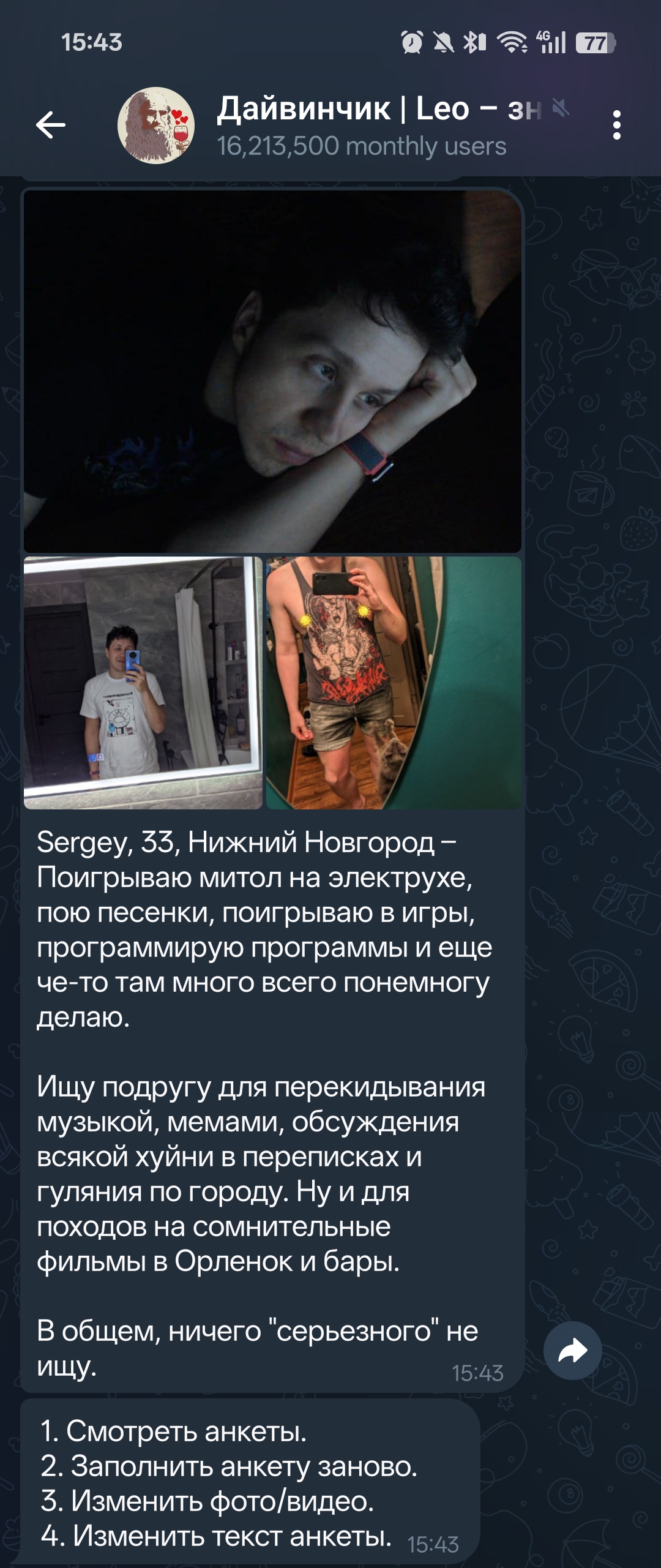Open the large dark selfie photo
This screenshot has width=661, height=1568.
(272, 372)
